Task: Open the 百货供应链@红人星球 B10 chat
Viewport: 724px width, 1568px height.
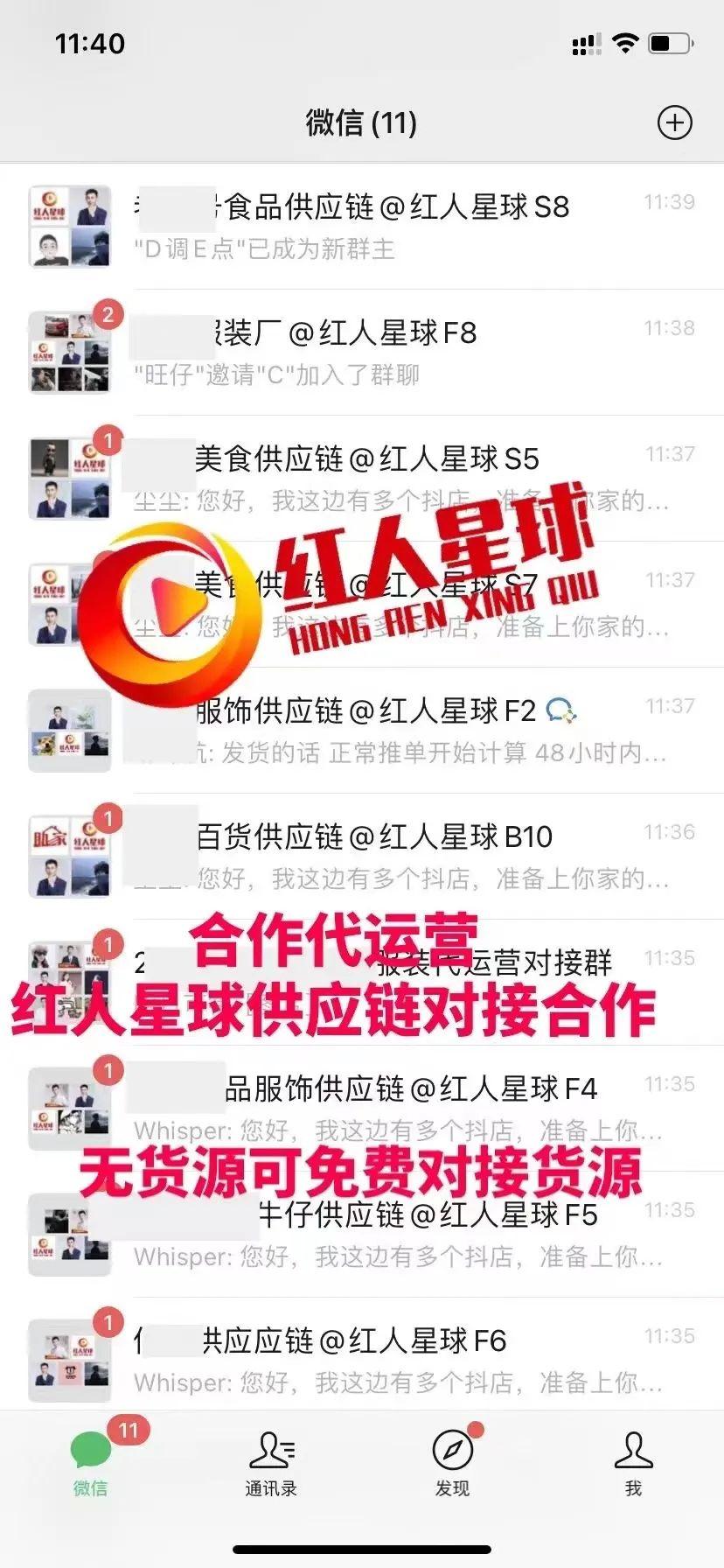Action: point(362,857)
